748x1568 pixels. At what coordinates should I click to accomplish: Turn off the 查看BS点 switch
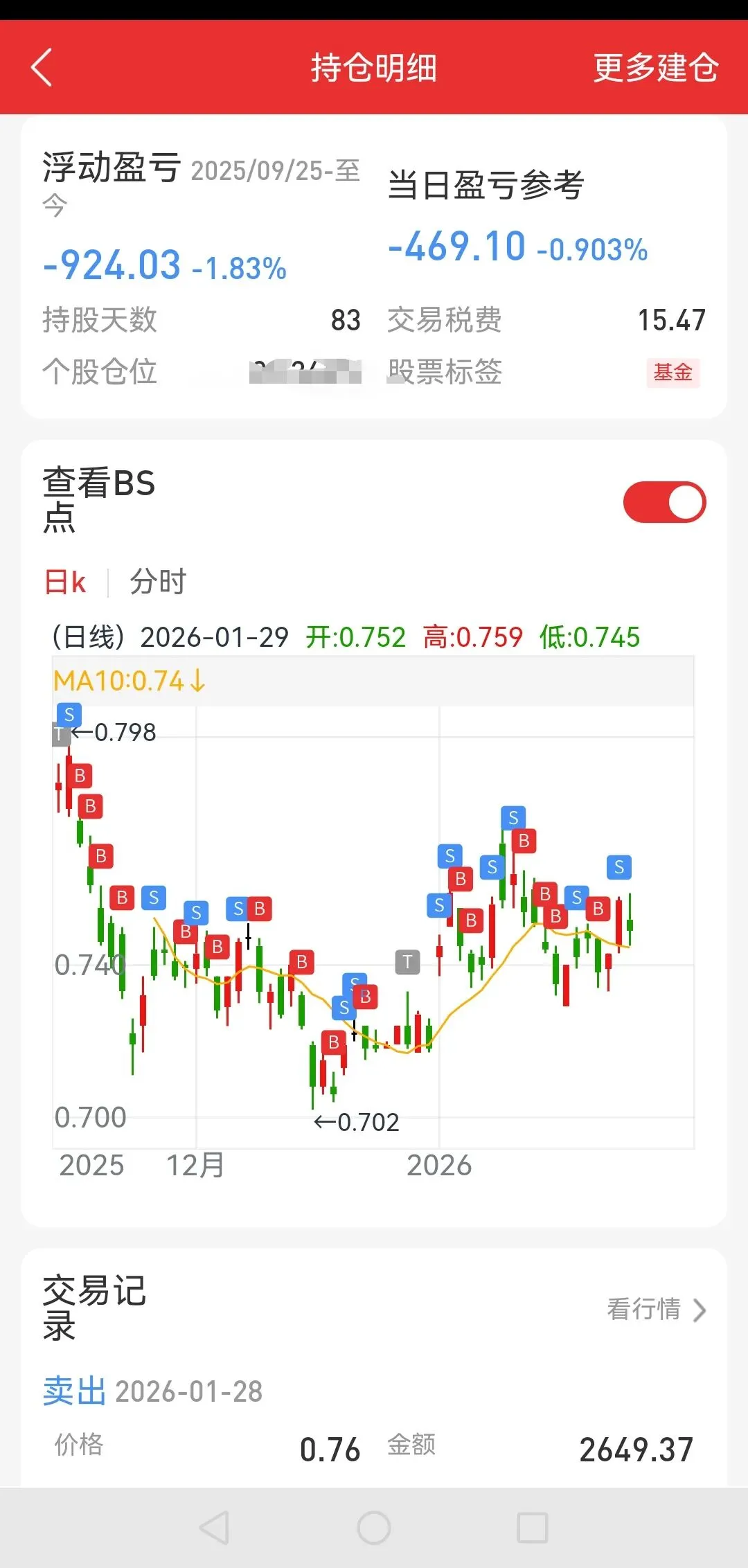pos(664,502)
